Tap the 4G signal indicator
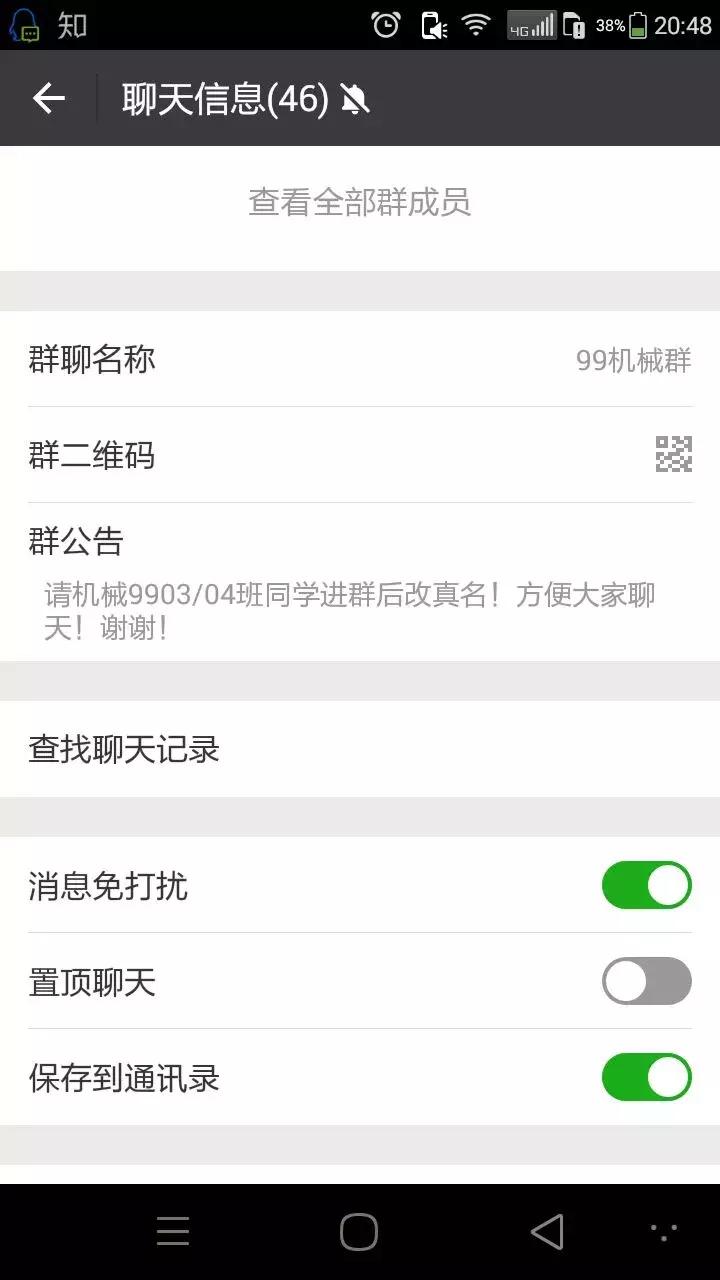 [x=531, y=22]
